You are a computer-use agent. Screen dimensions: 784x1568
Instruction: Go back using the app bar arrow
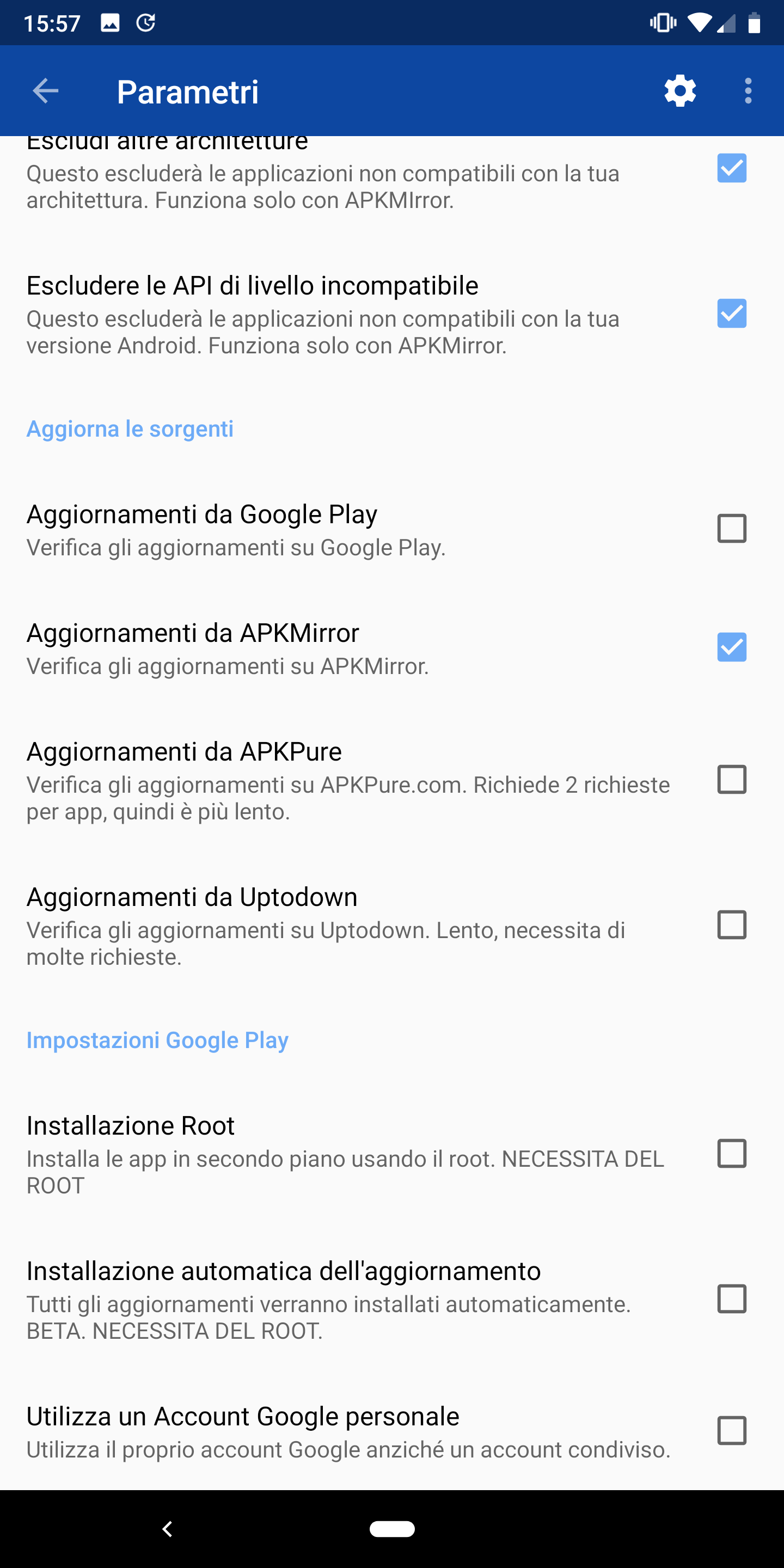click(46, 91)
